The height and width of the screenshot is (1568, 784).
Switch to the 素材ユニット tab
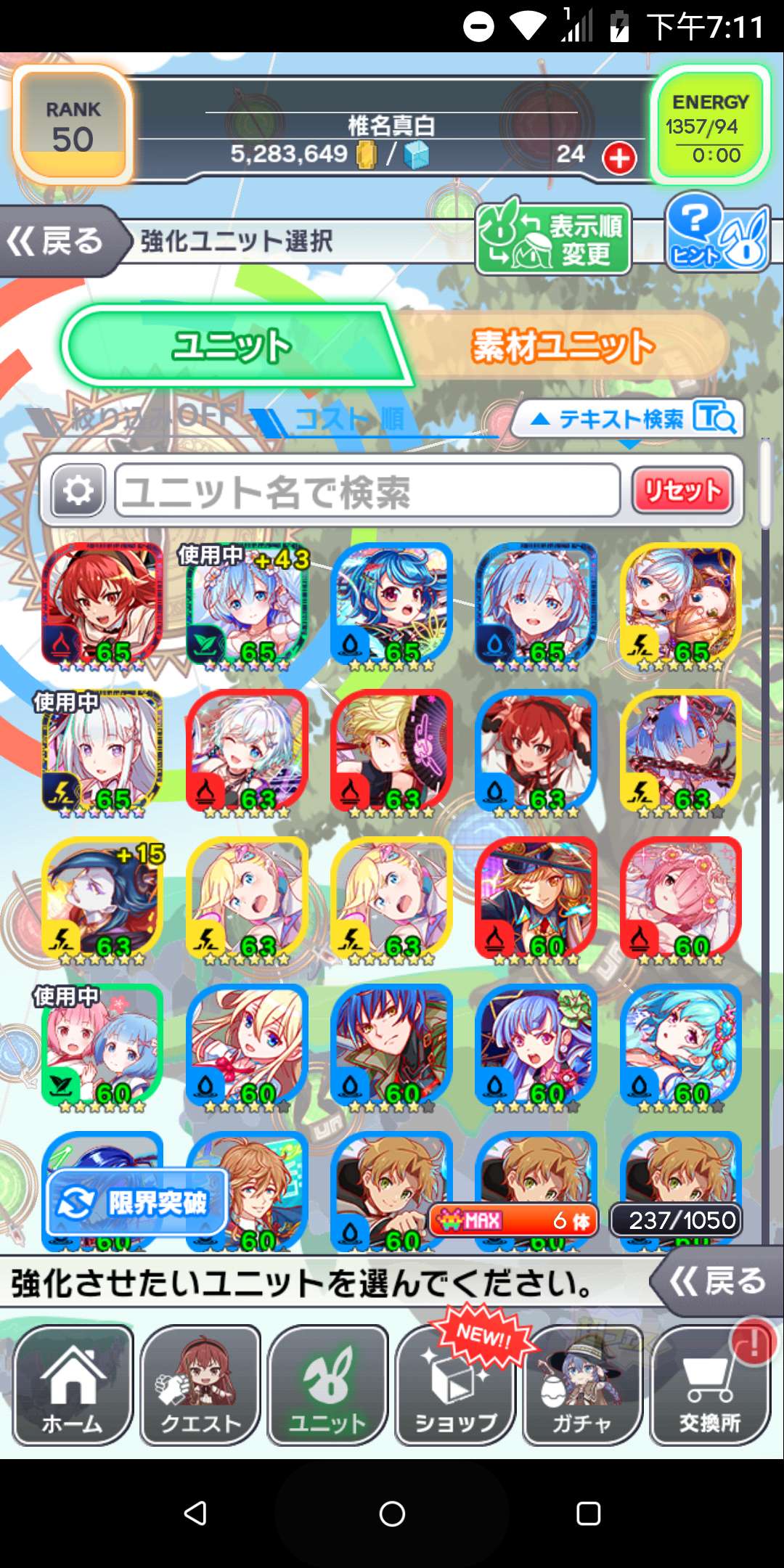[563, 346]
